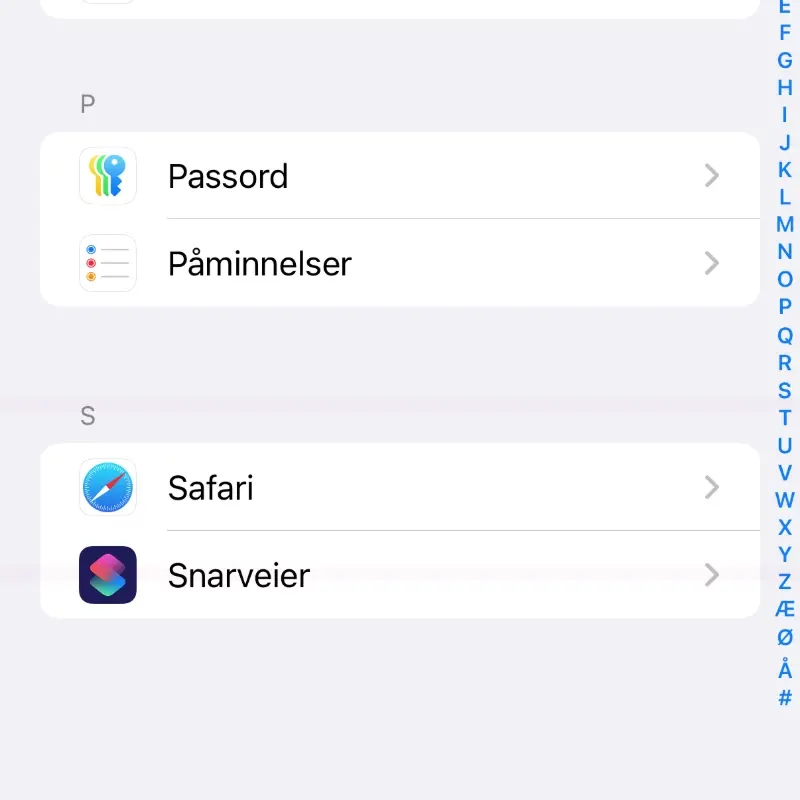Jump to the # section in the index
The height and width of the screenshot is (800, 800).
pyautogui.click(x=785, y=698)
